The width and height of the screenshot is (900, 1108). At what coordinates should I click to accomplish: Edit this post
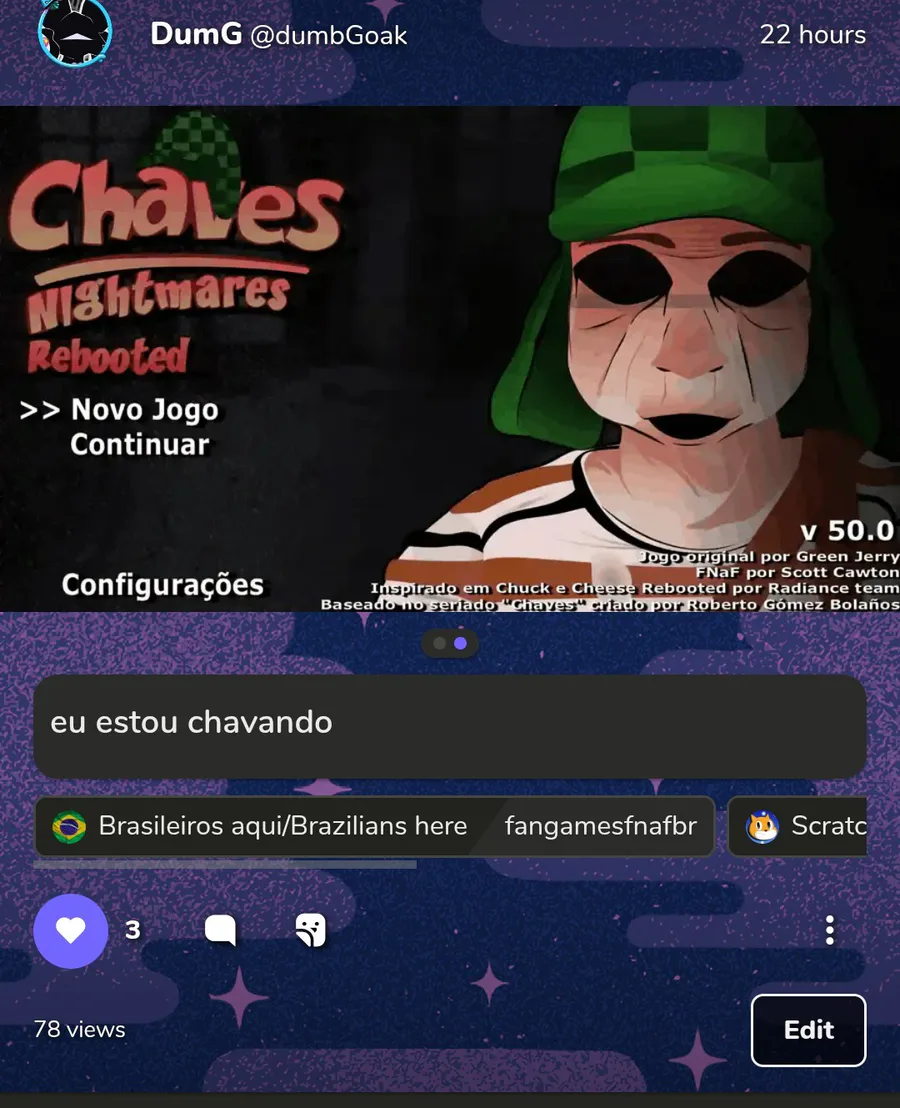[x=808, y=1030]
